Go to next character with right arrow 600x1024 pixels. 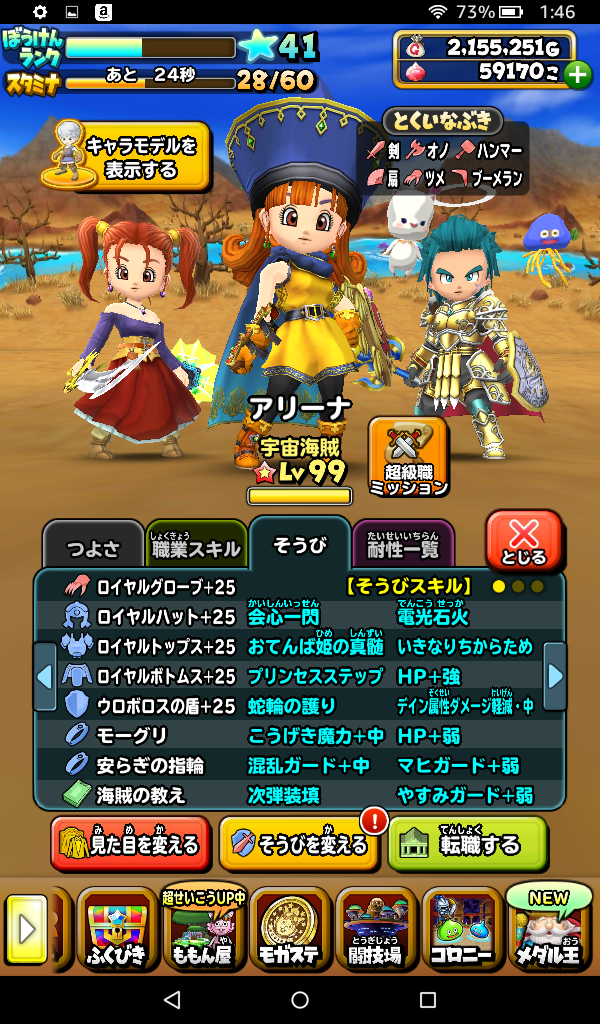point(555,675)
